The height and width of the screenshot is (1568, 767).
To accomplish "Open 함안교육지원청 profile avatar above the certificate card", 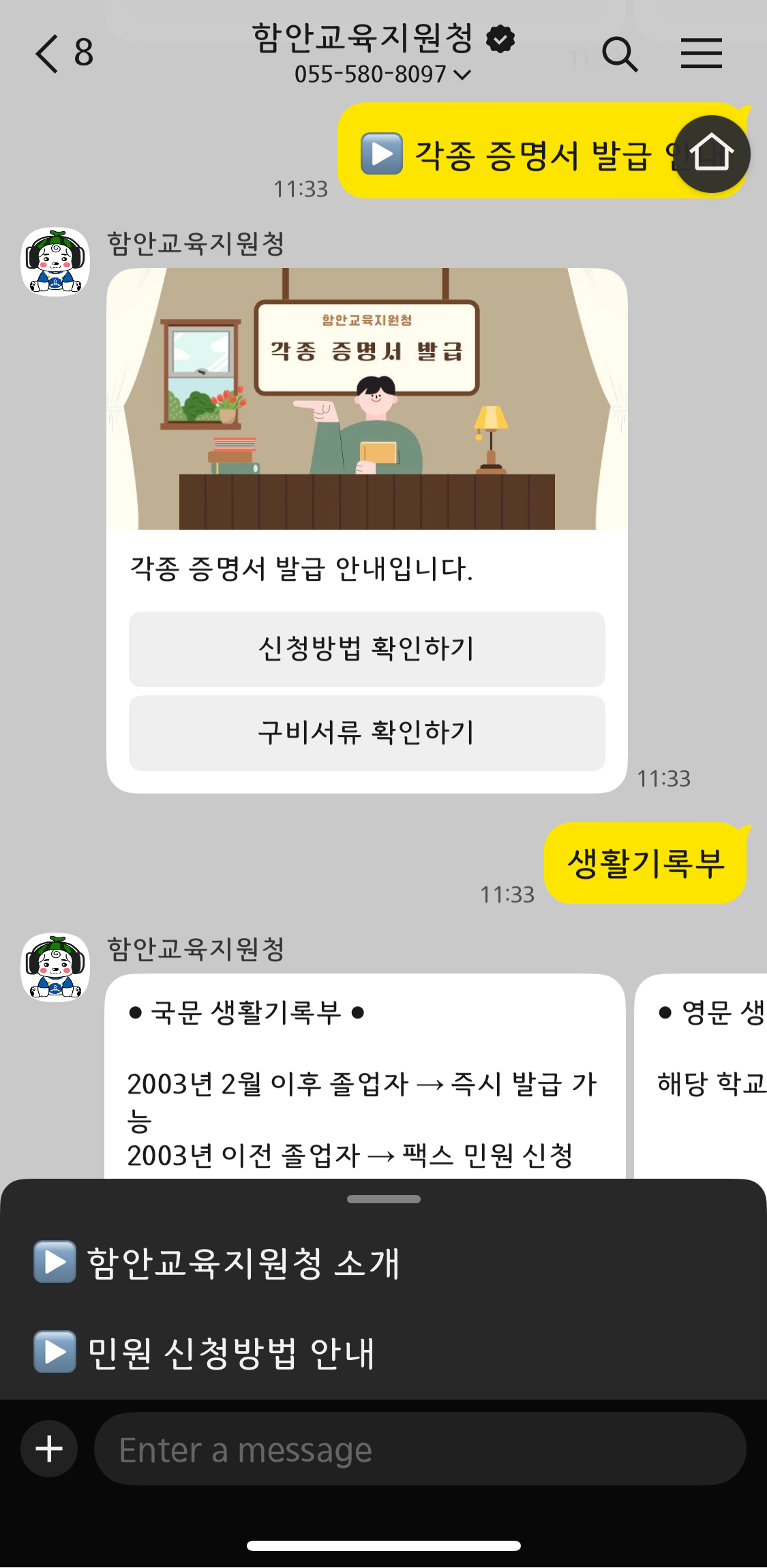I will click(x=55, y=262).
